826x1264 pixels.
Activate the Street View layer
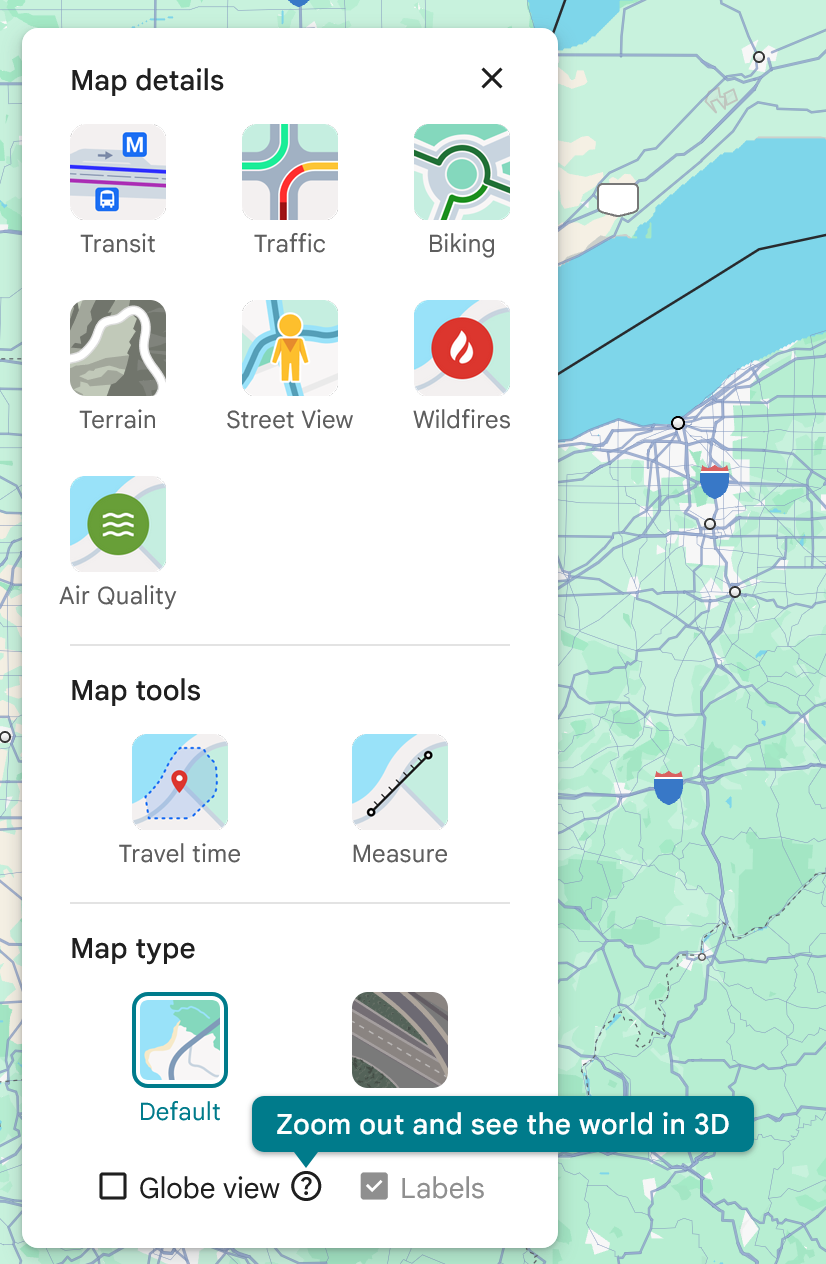click(x=290, y=348)
